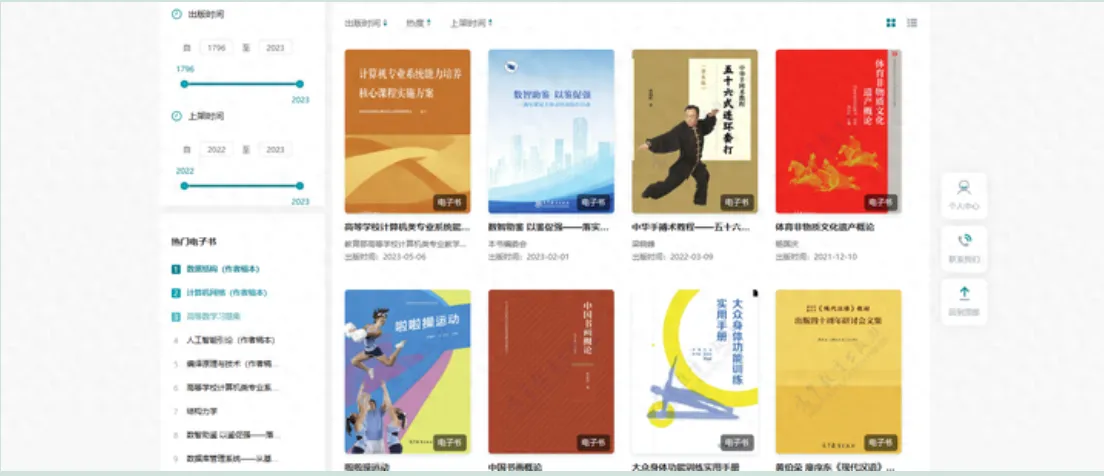
Task: Switch to list view layout
Action: pyautogui.click(x=912, y=23)
